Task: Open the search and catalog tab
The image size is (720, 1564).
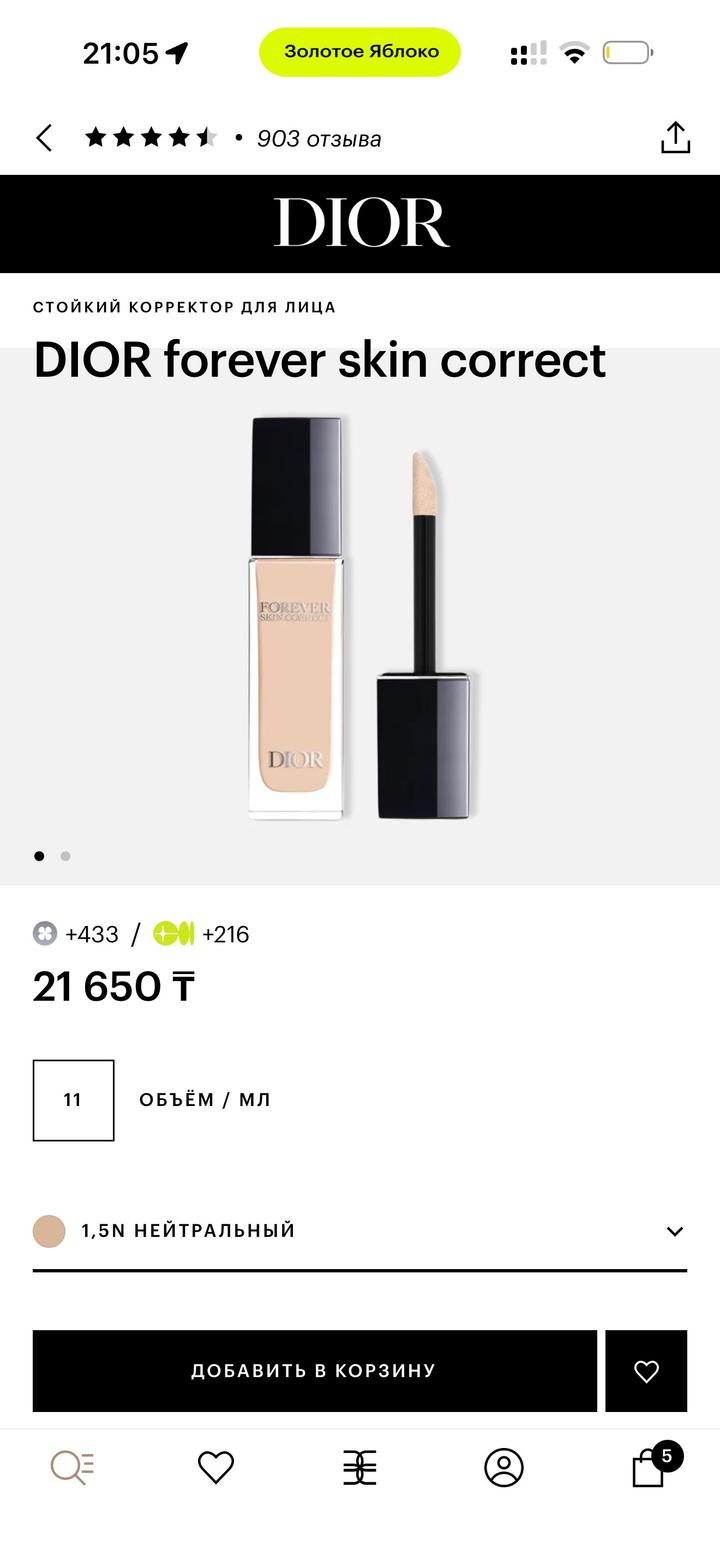Action: pyautogui.click(x=72, y=1467)
